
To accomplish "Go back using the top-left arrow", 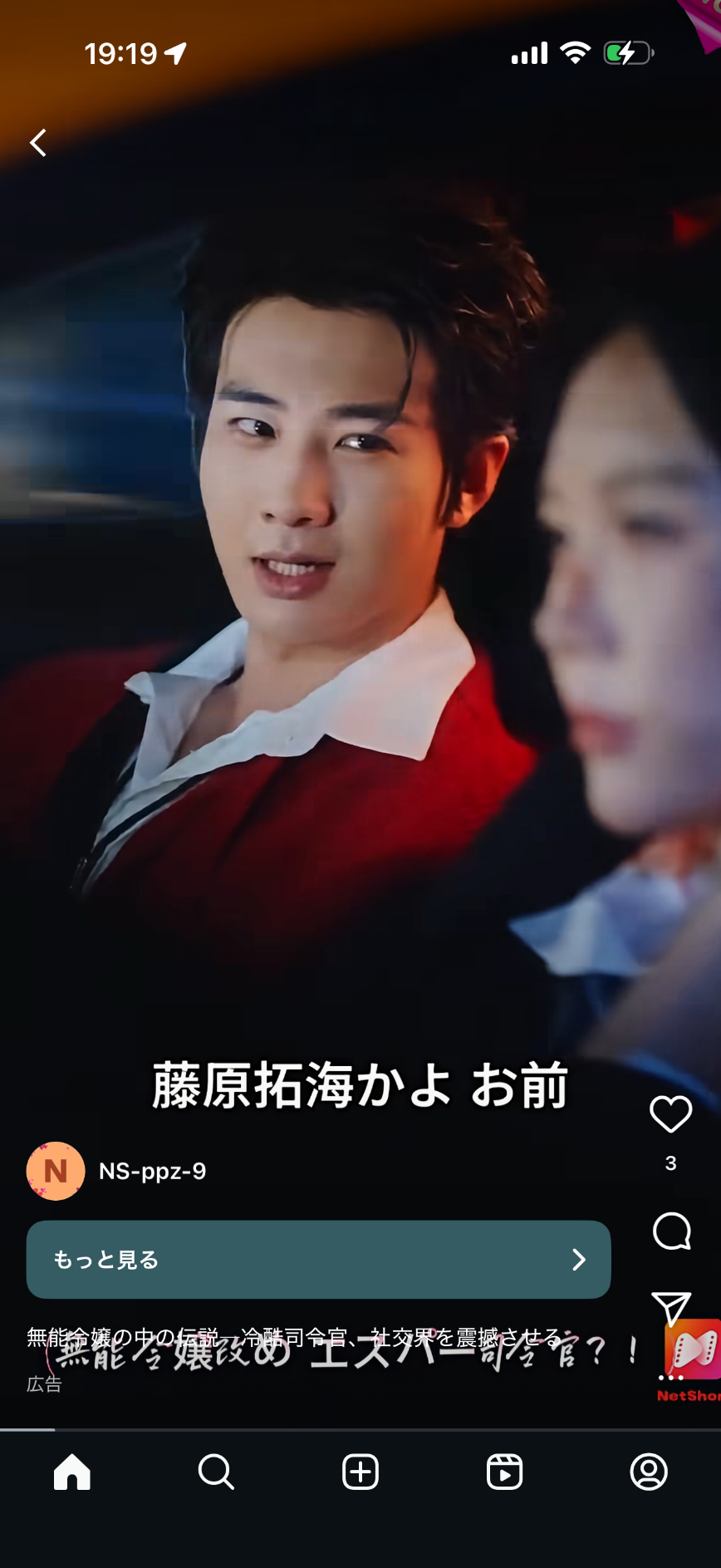I will coord(38,143).
